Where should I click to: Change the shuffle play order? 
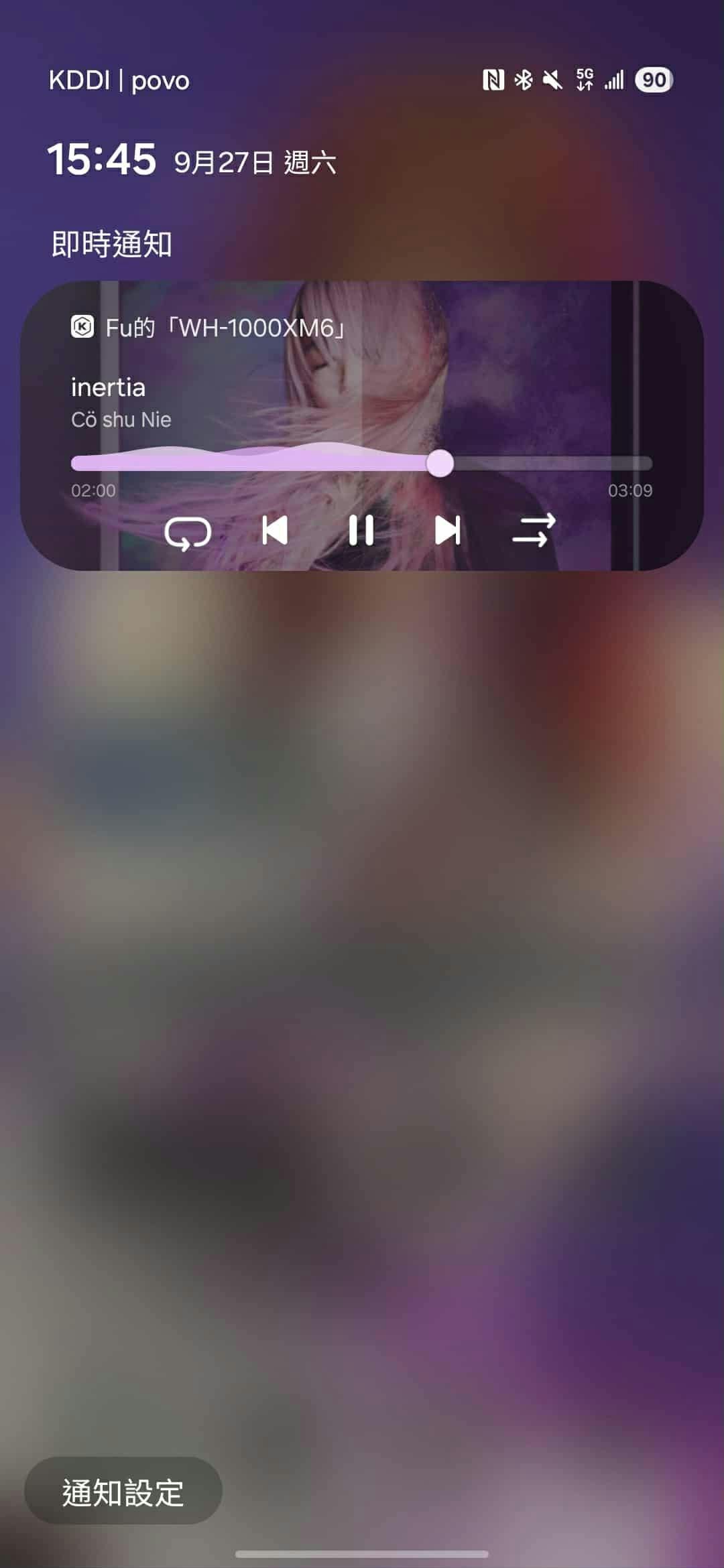(x=534, y=531)
